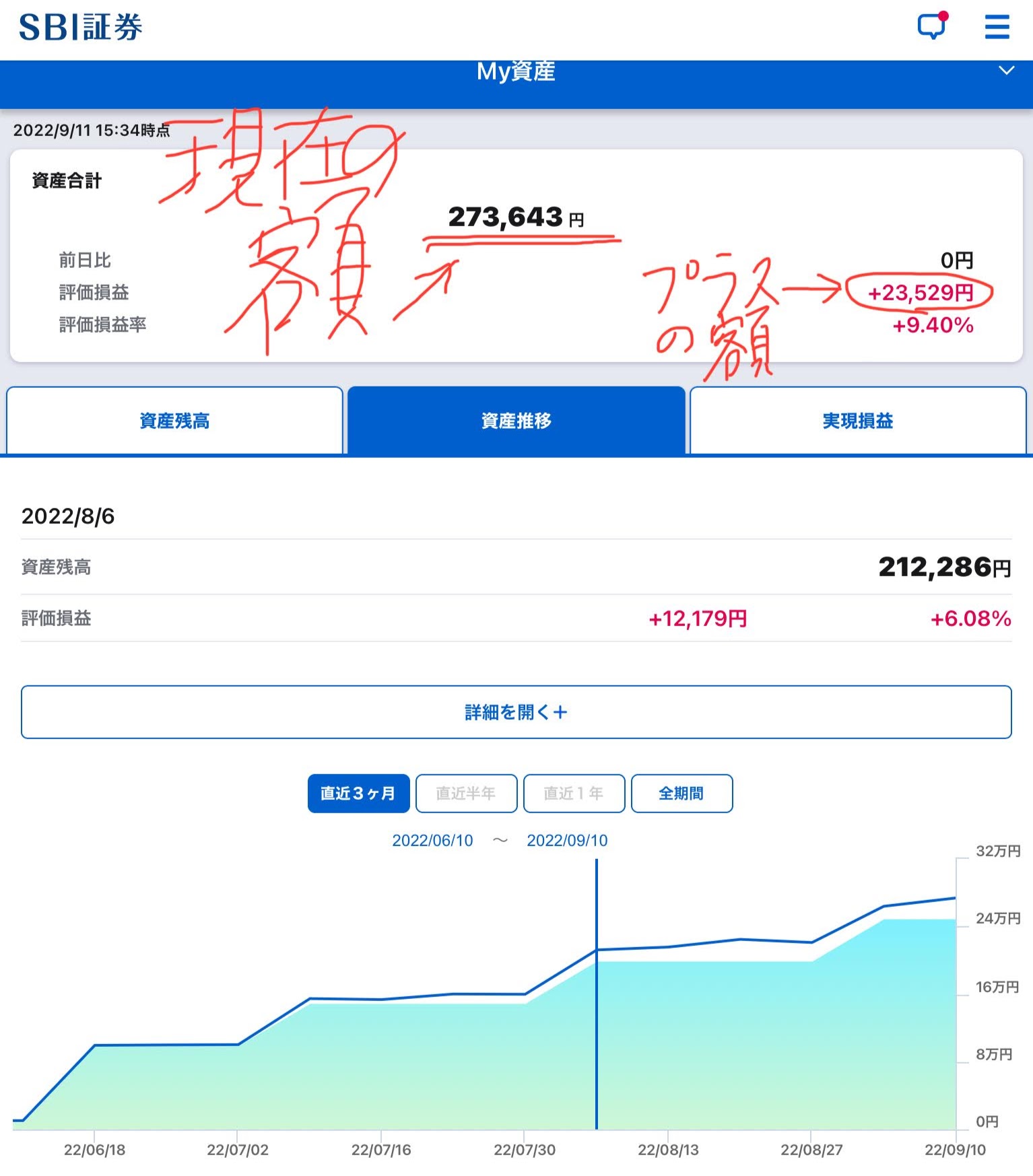
Task: Open the hamburger menu
Action: (x=997, y=27)
